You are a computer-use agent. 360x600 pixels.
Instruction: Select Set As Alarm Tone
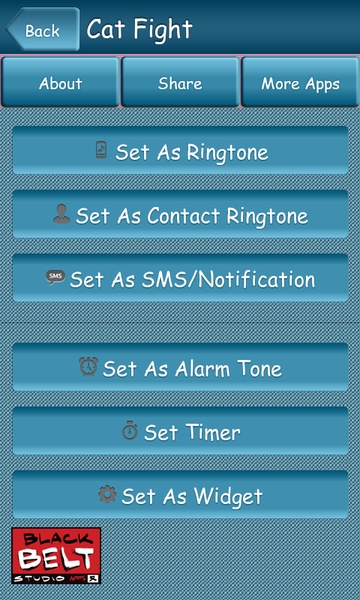[181, 367]
